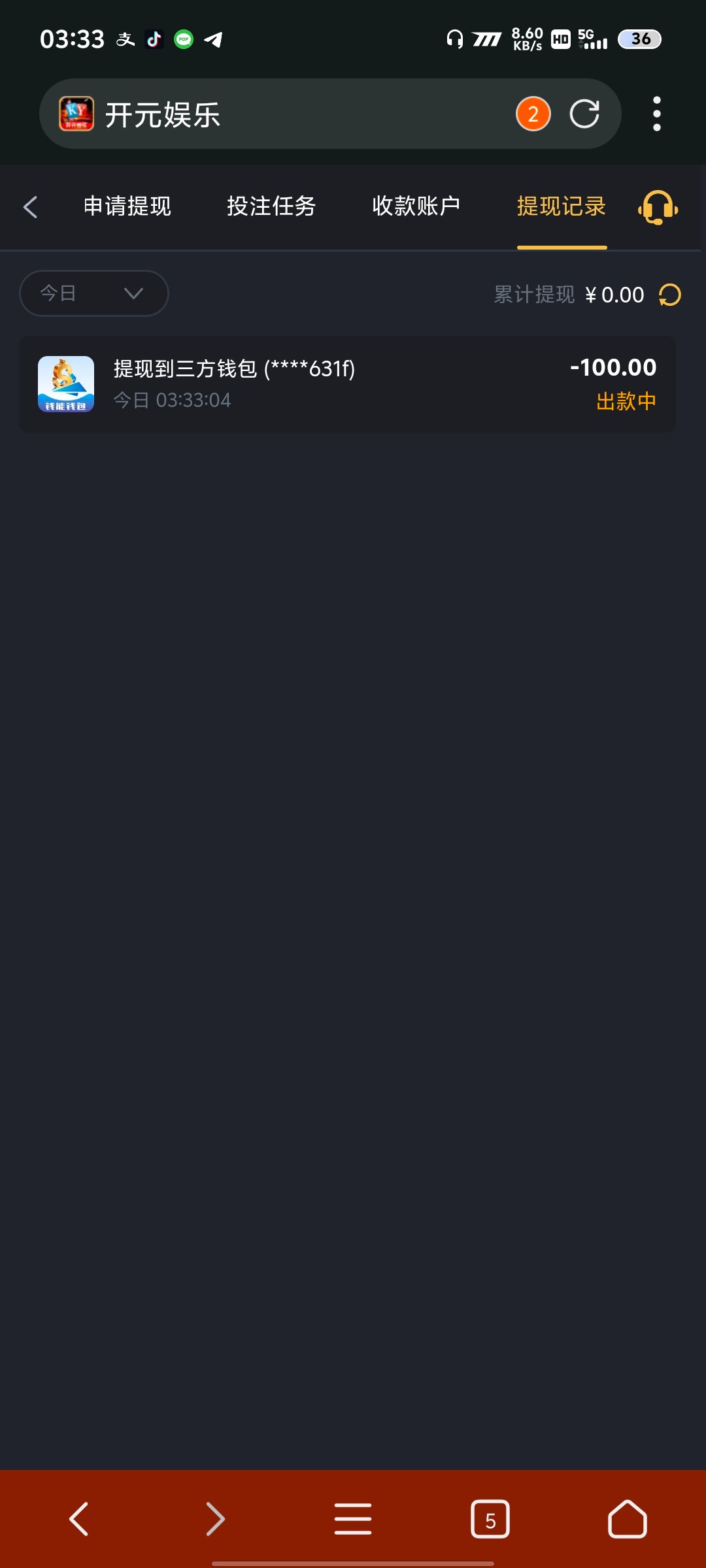
Task: Go to the browser home page
Action: point(627,1519)
